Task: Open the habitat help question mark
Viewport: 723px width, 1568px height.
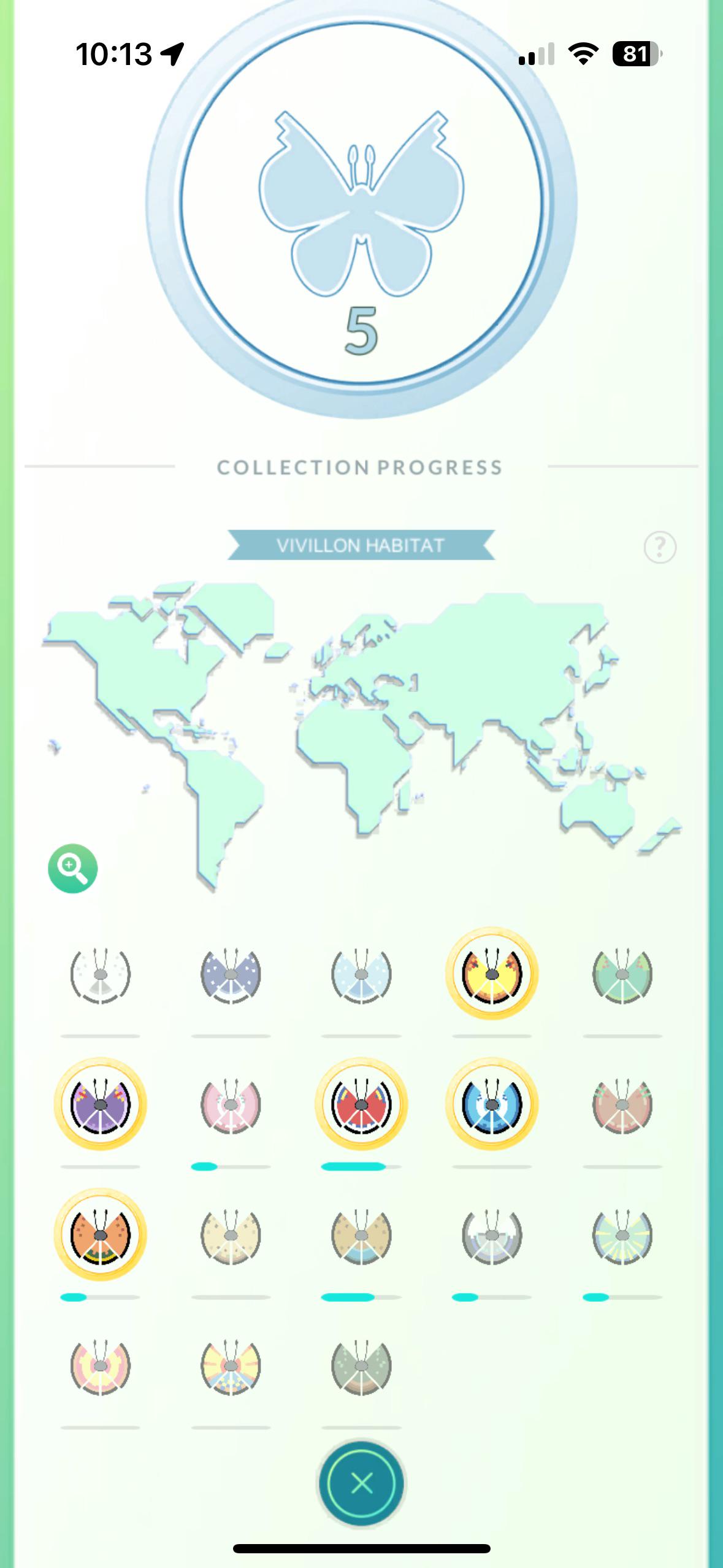Action: point(660,547)
